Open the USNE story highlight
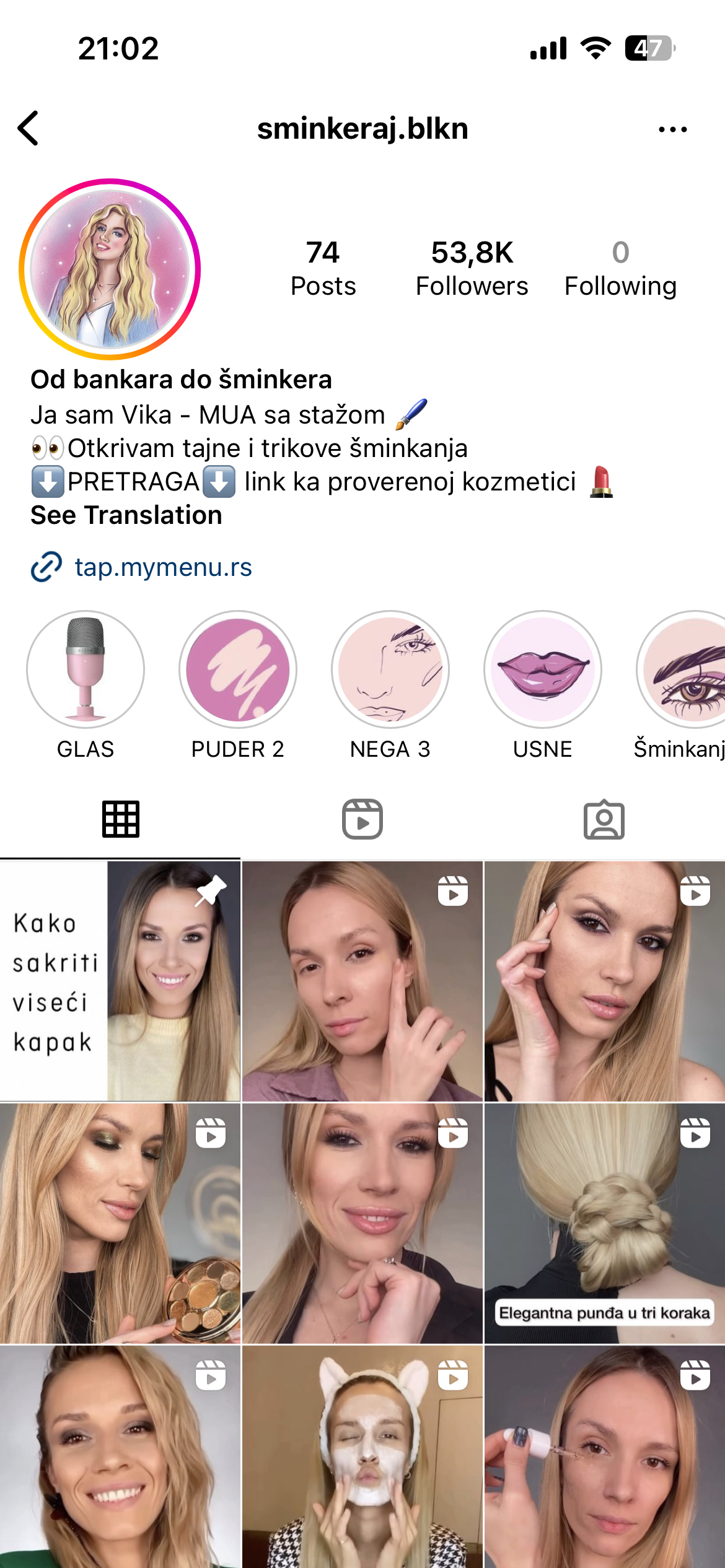This screenshot has height=1568, width=725. (x=542, y=669)
